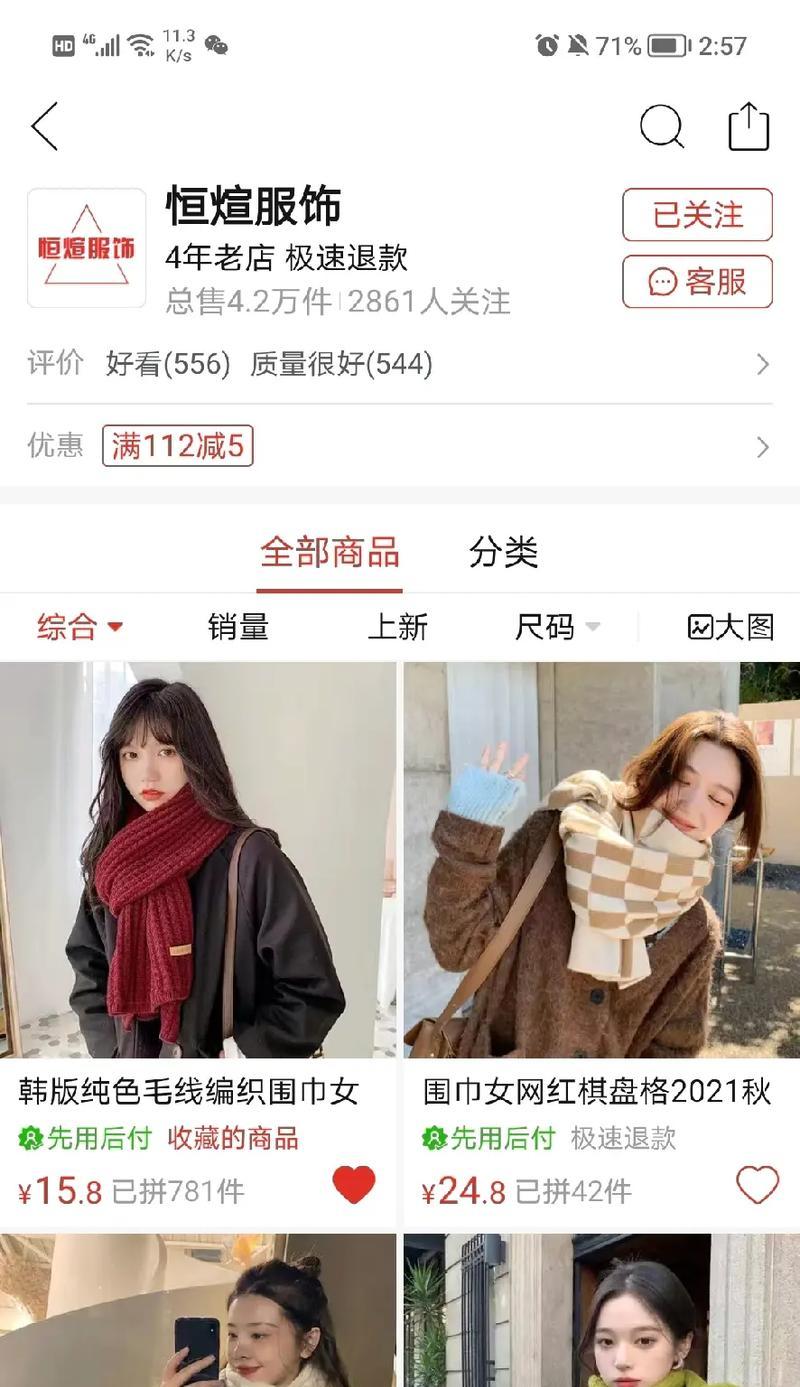Sort products by 上新

click(x=397, y=627)
